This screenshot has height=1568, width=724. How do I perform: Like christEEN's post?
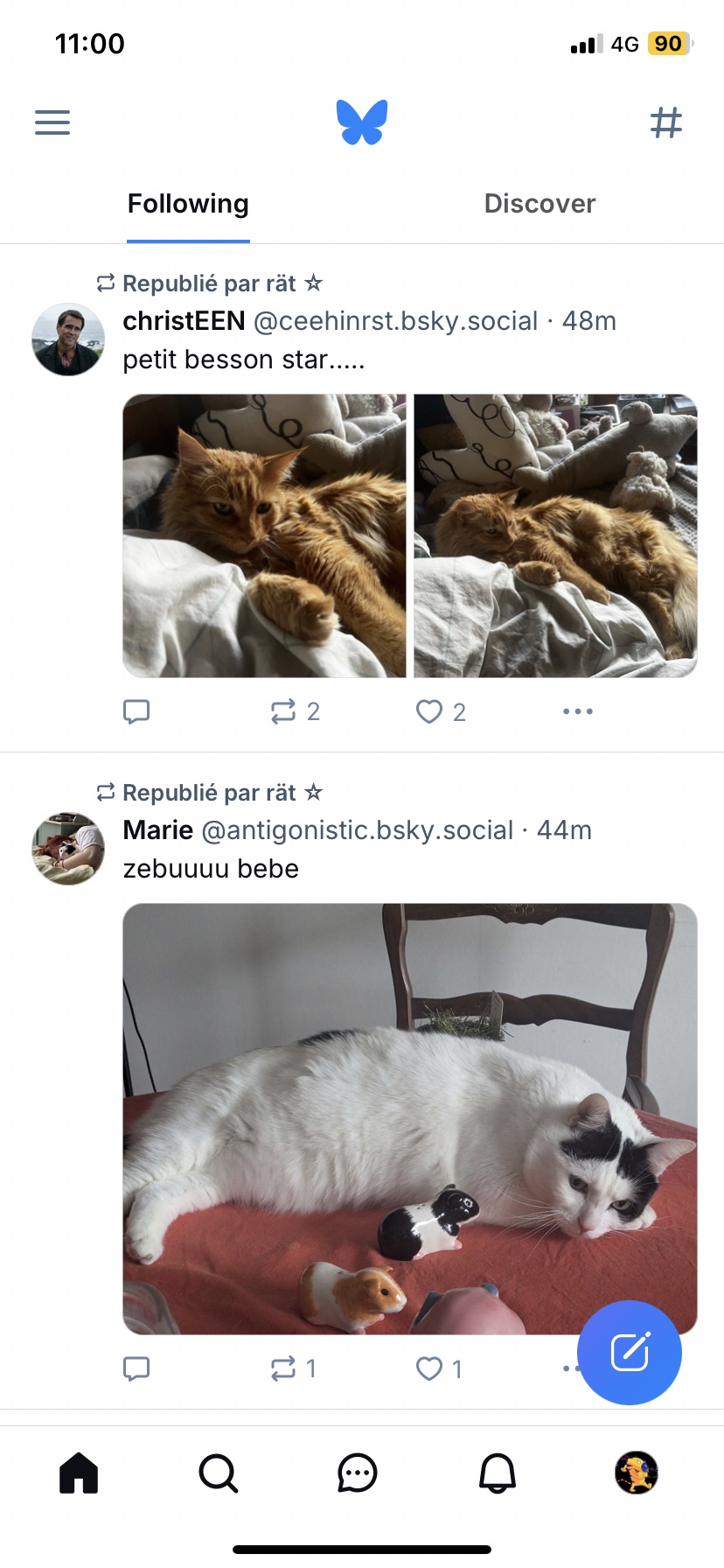pyautogui.click(x=429, y=711)
